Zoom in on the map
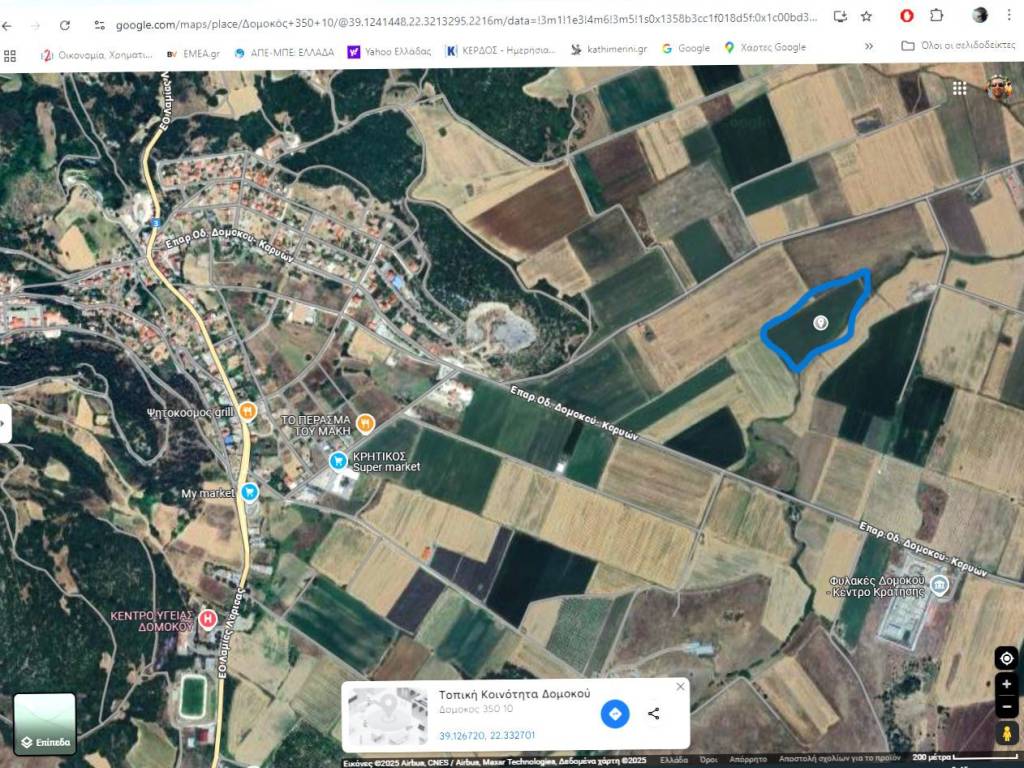This screenshot has height=768, width=1024. coord(1006,685)
